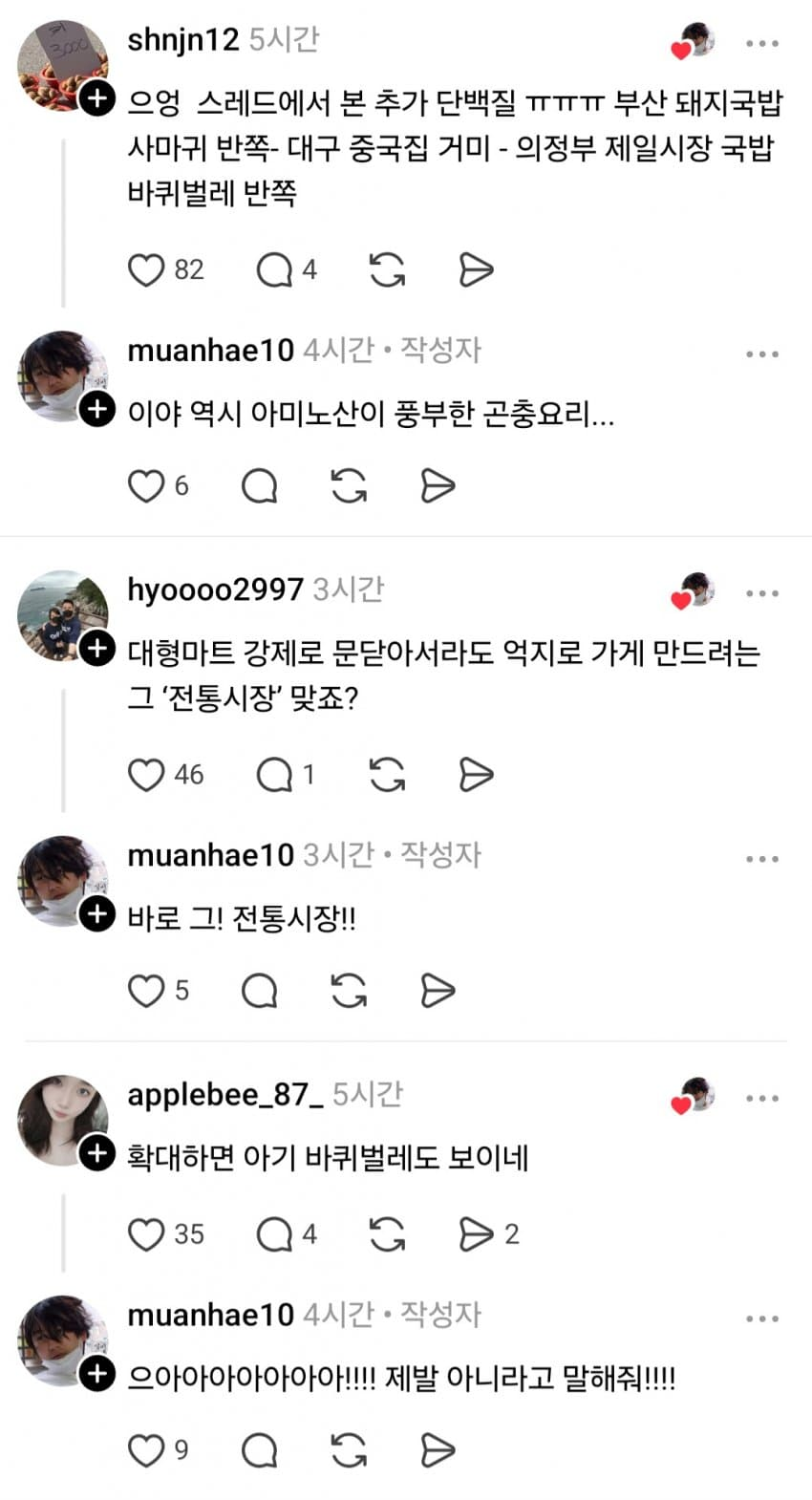View replies to applebee_87_'s comment
Image resolution: width=812 pixels, height=1500 pixels.
pyautogui.click(x=274, y=1234)
